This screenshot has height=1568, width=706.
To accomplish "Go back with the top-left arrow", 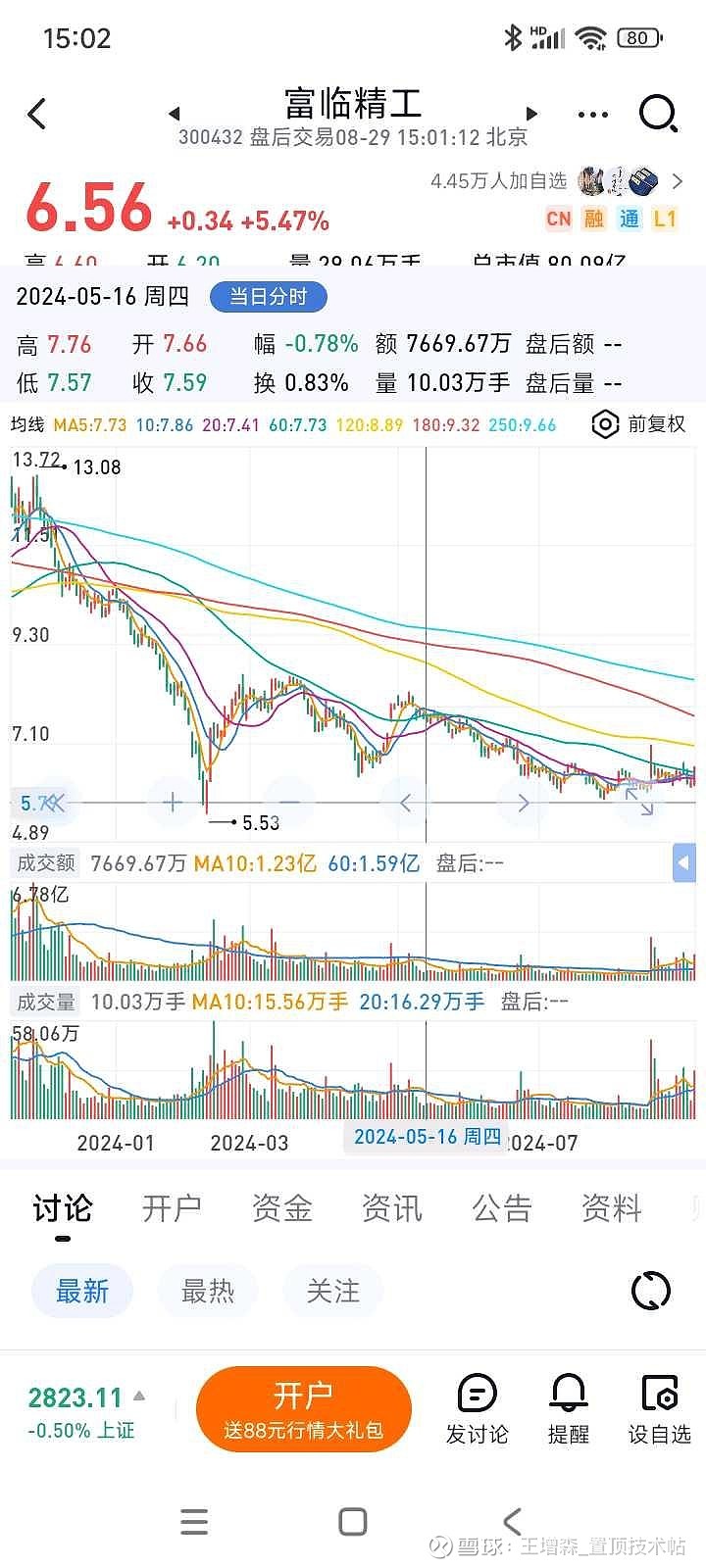I will coord(37,114).
